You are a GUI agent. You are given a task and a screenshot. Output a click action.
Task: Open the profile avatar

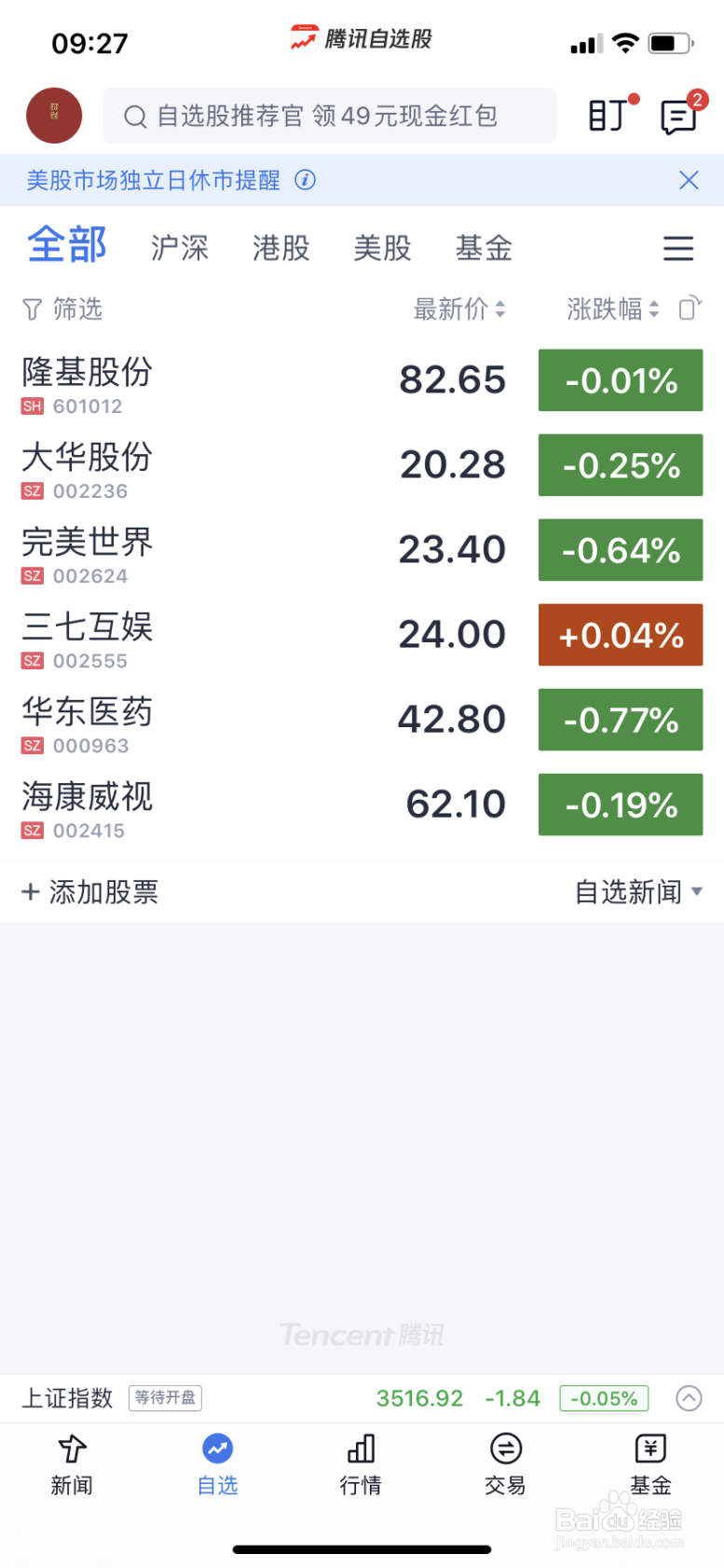54,116
